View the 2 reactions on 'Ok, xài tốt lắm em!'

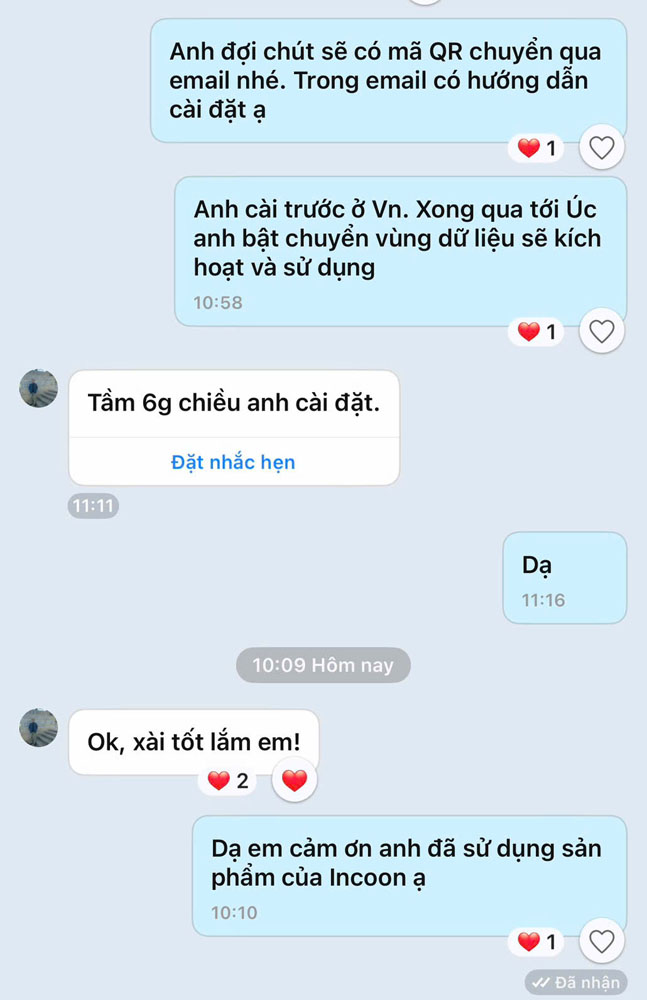pos(228,781)
